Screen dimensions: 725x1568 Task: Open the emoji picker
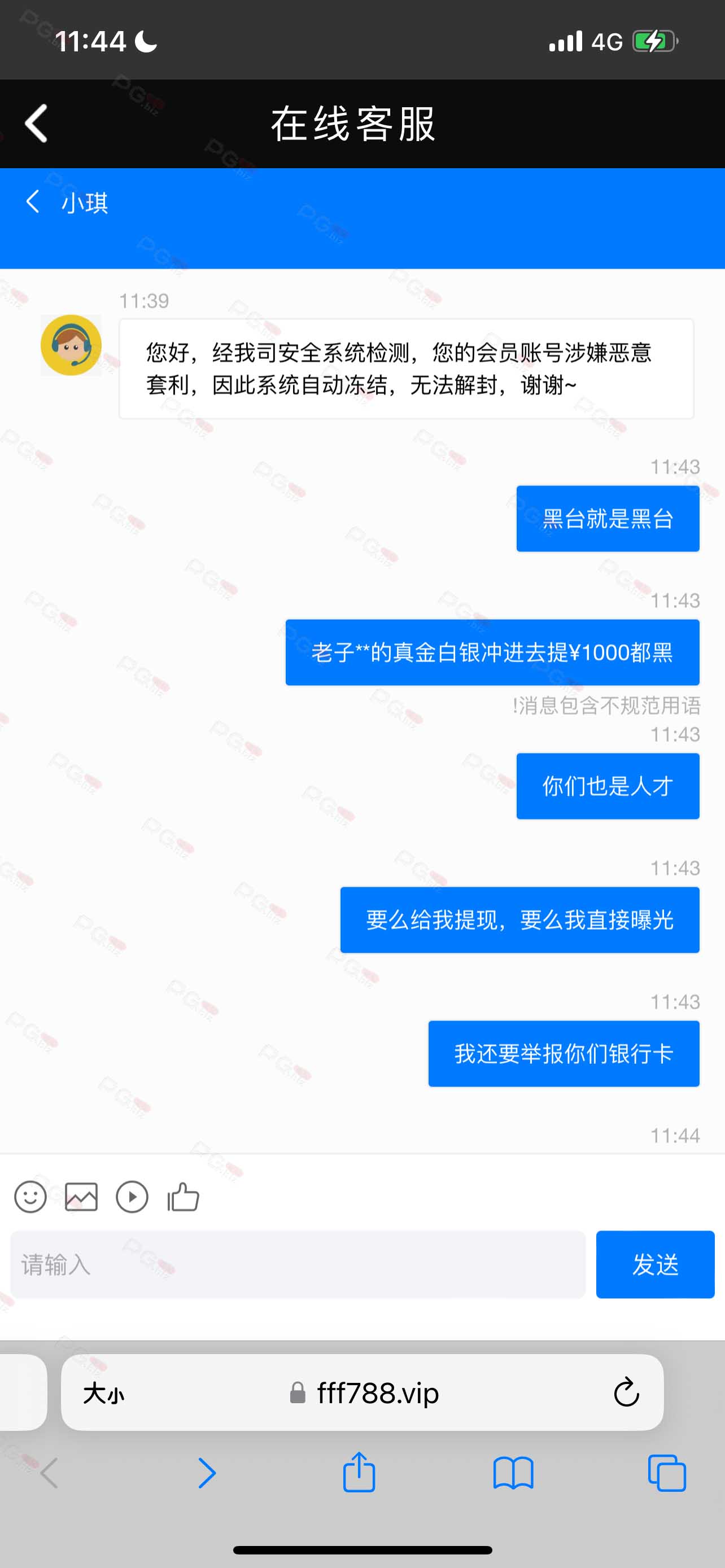pos(30,1197)
